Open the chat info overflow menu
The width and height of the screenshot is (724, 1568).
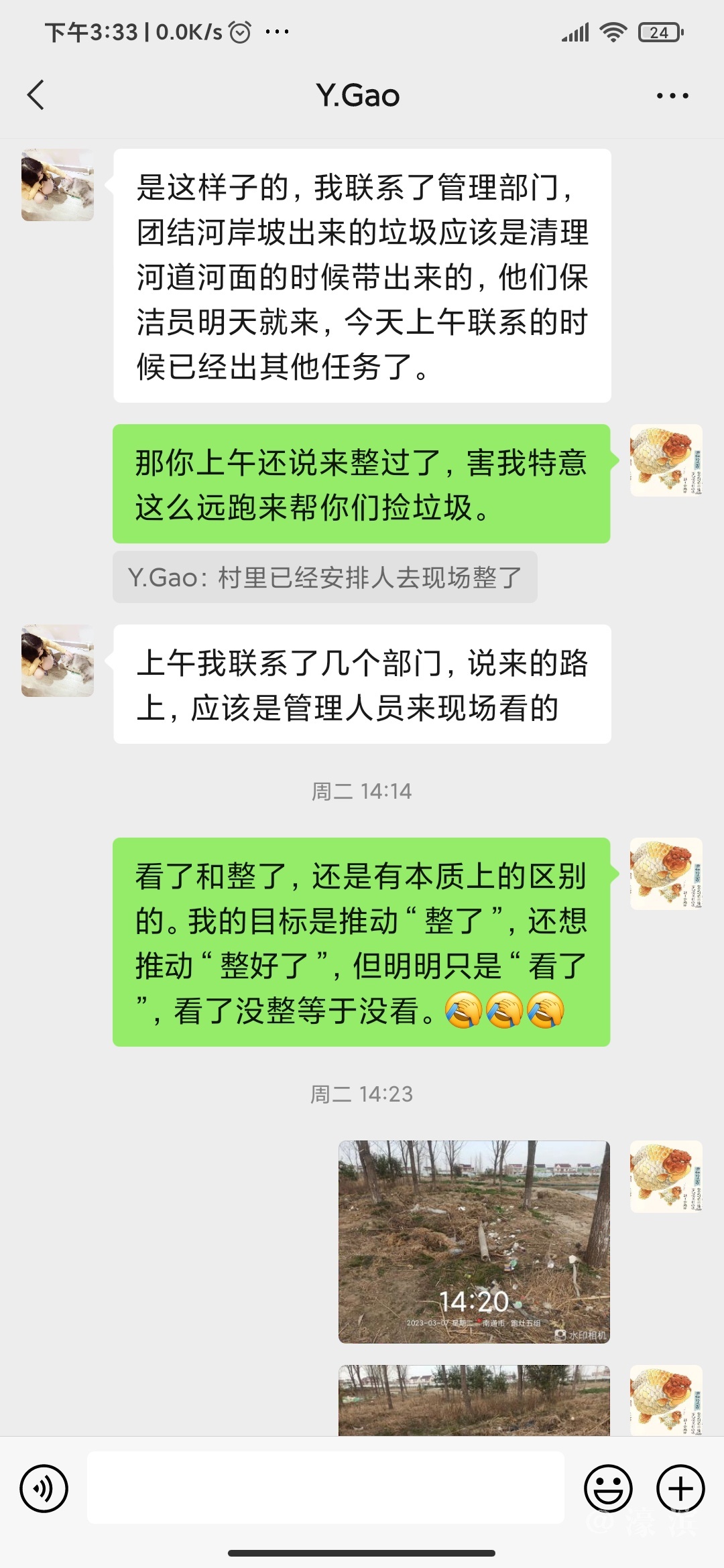click(672, 96)
